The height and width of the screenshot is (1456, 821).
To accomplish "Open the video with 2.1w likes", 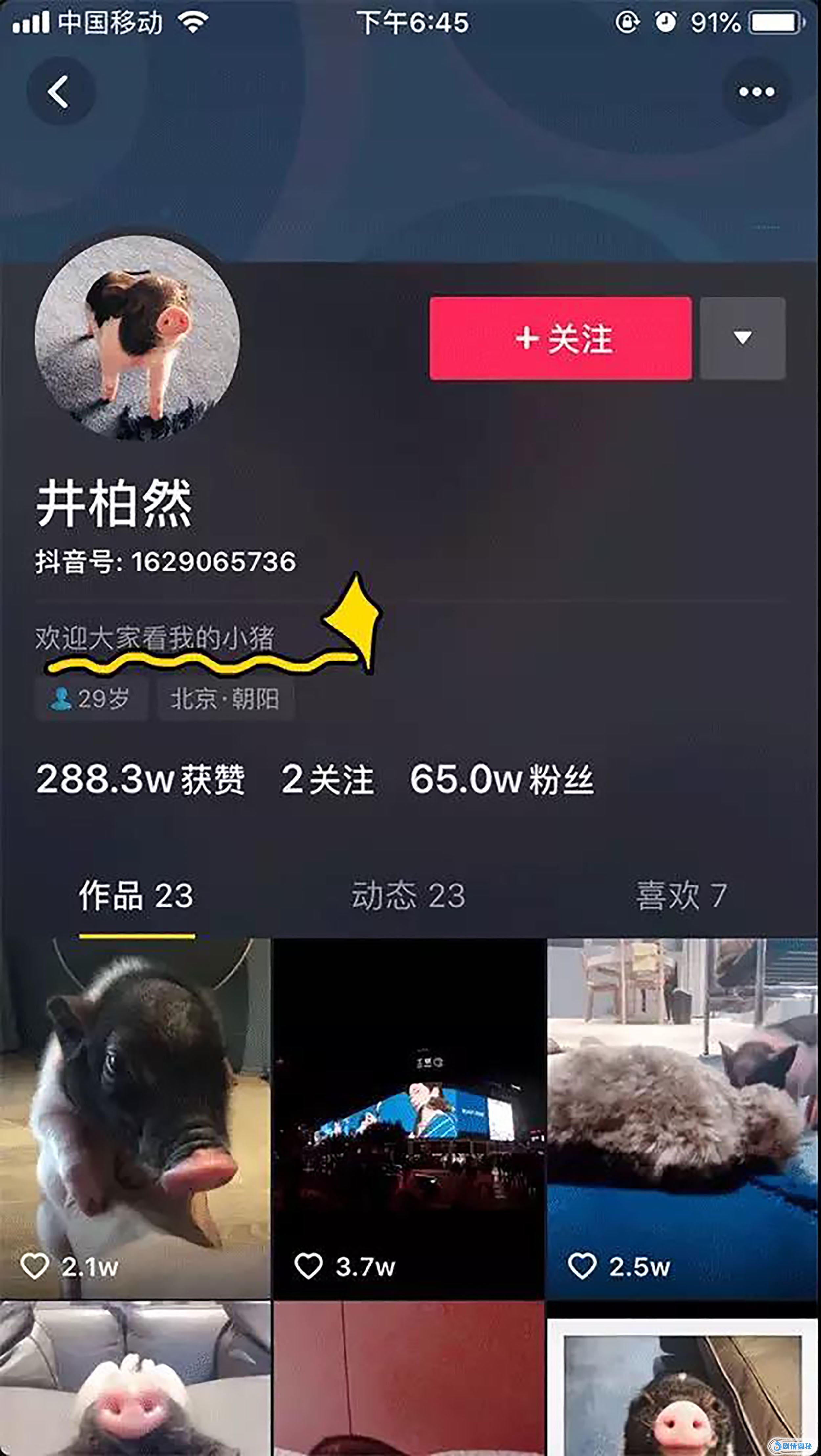I will [135, 1118].
